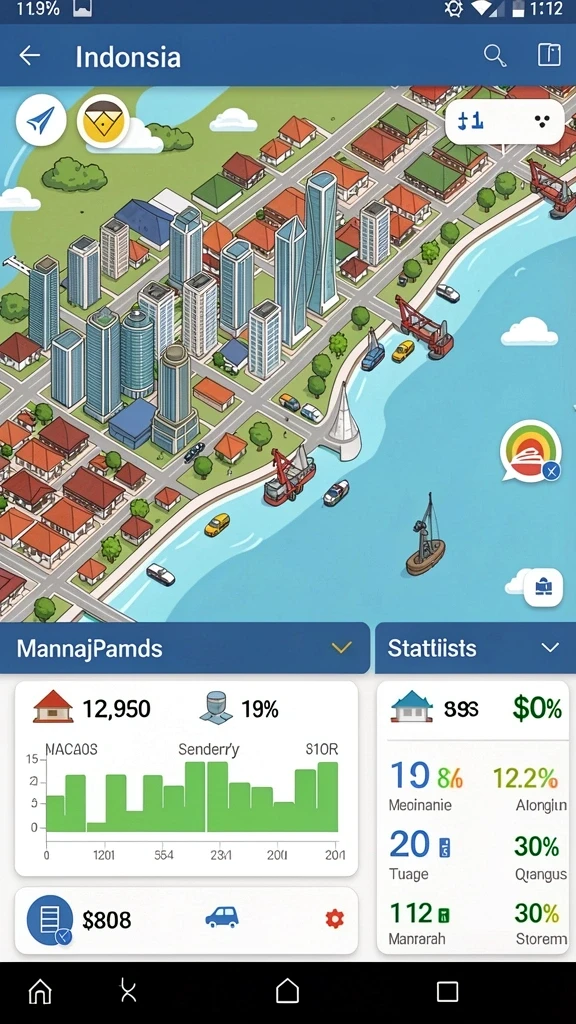Viewport: 576px width, 1024px height.
Task: Open settings with the red gear icon
Action: click(334, 919)
